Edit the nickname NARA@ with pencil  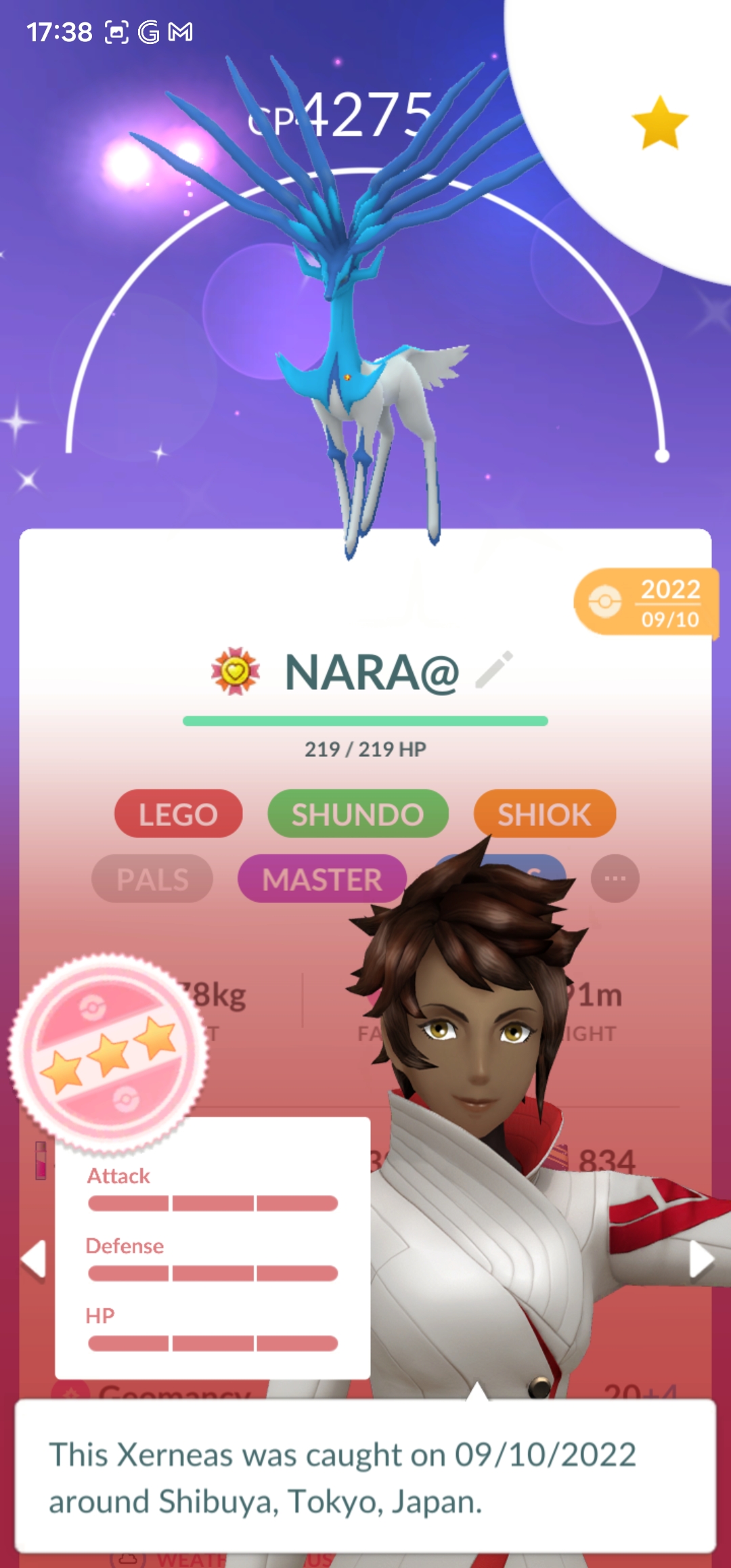(x=495, y=670)
